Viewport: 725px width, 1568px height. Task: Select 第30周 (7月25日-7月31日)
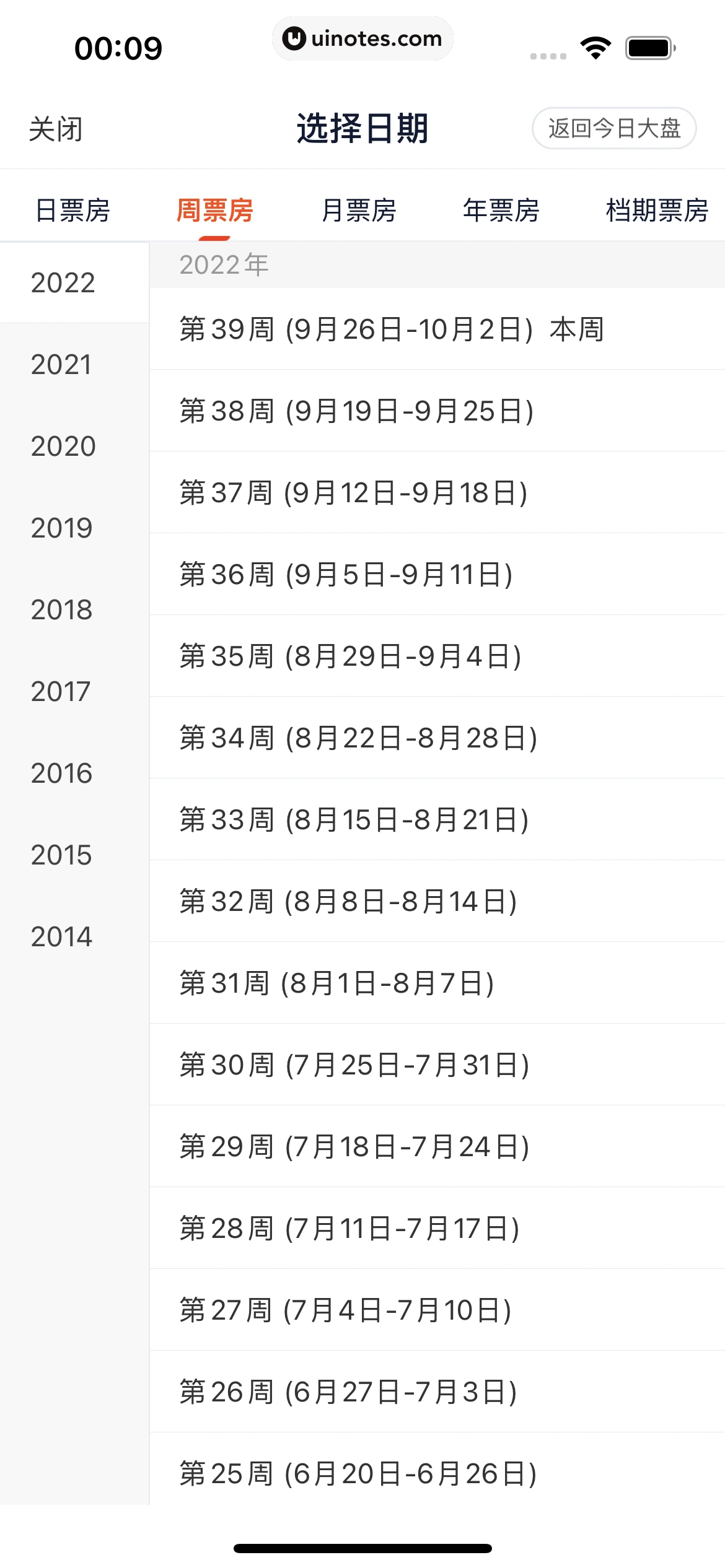(x=354, y=1065)
